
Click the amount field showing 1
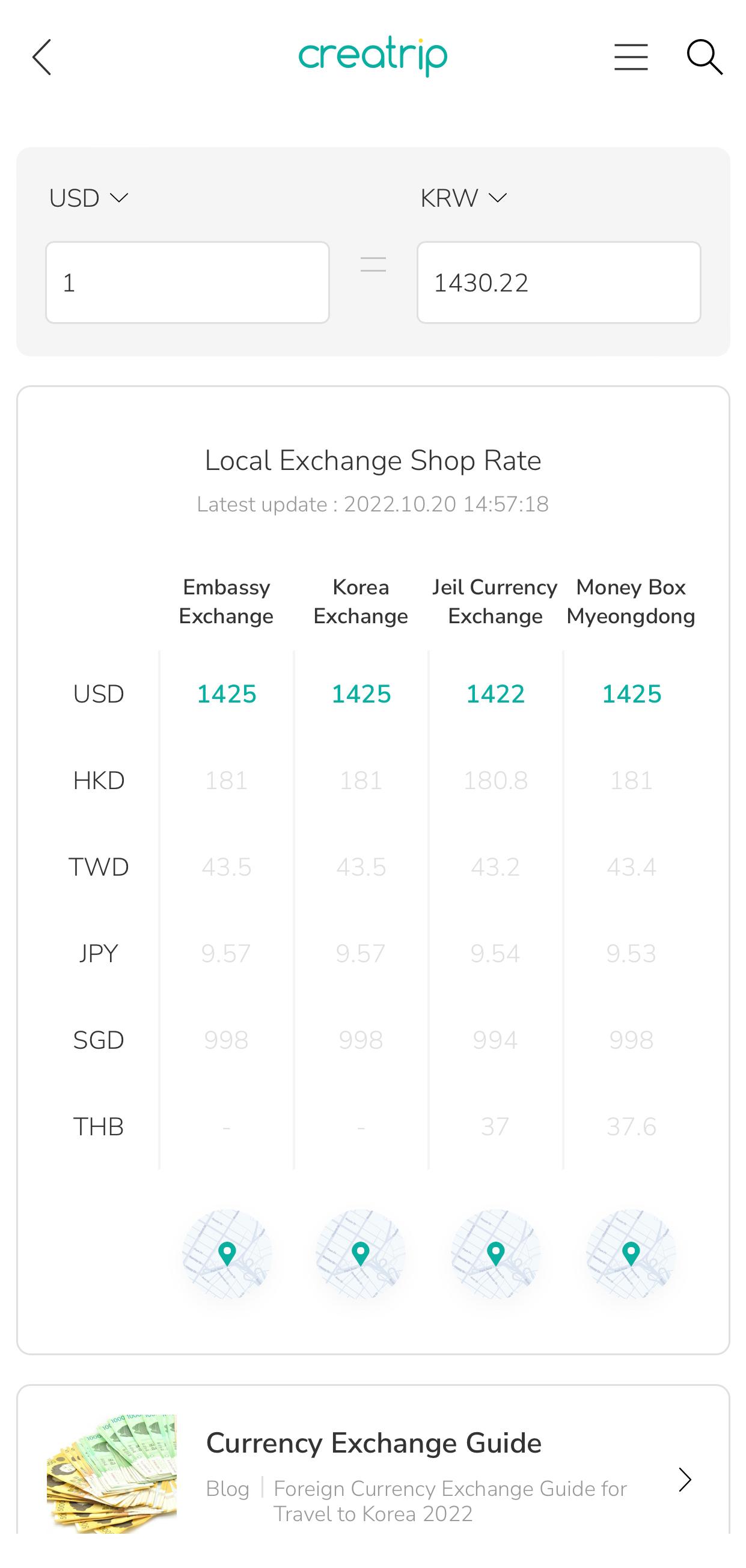tap(187, 281)
